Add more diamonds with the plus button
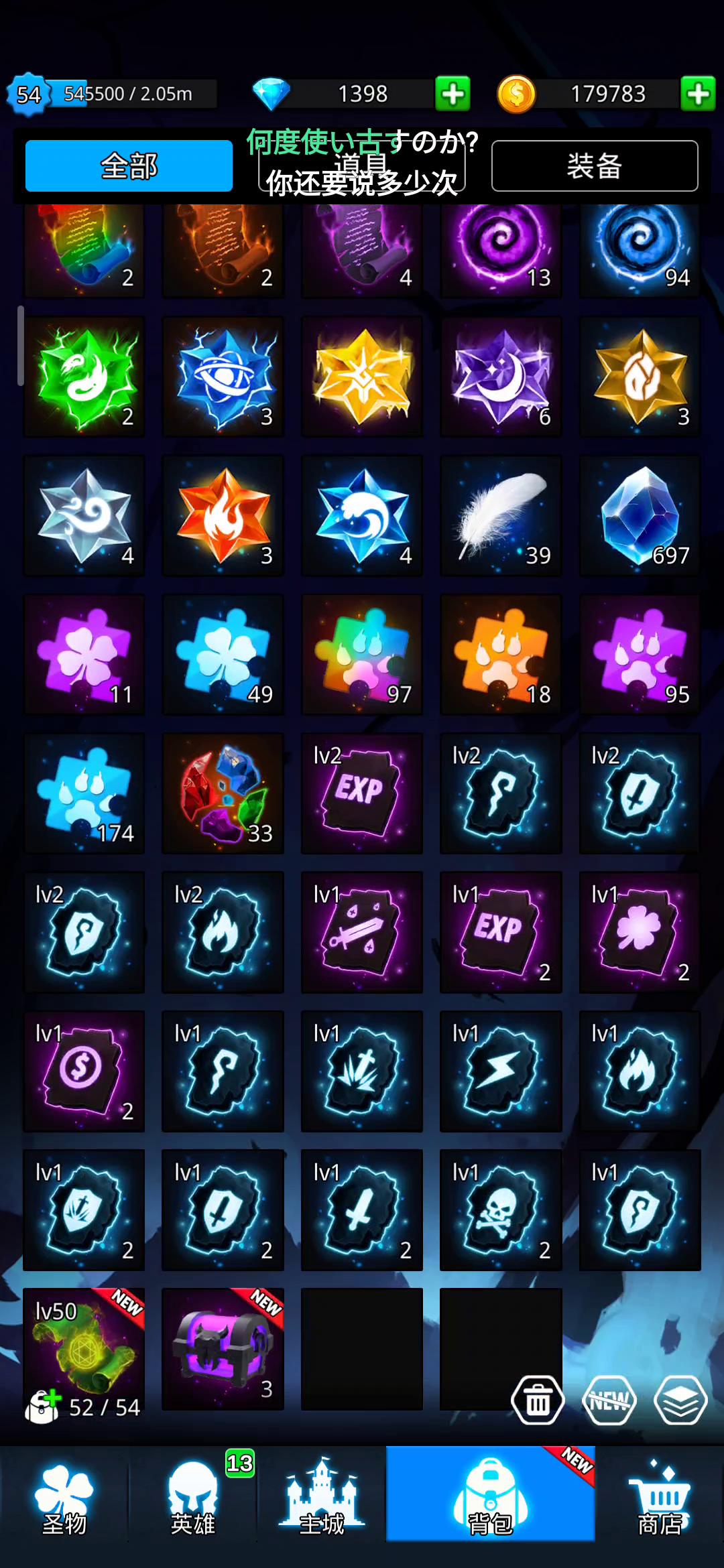This screenshot has width=724, height=1568. point(452,93)
